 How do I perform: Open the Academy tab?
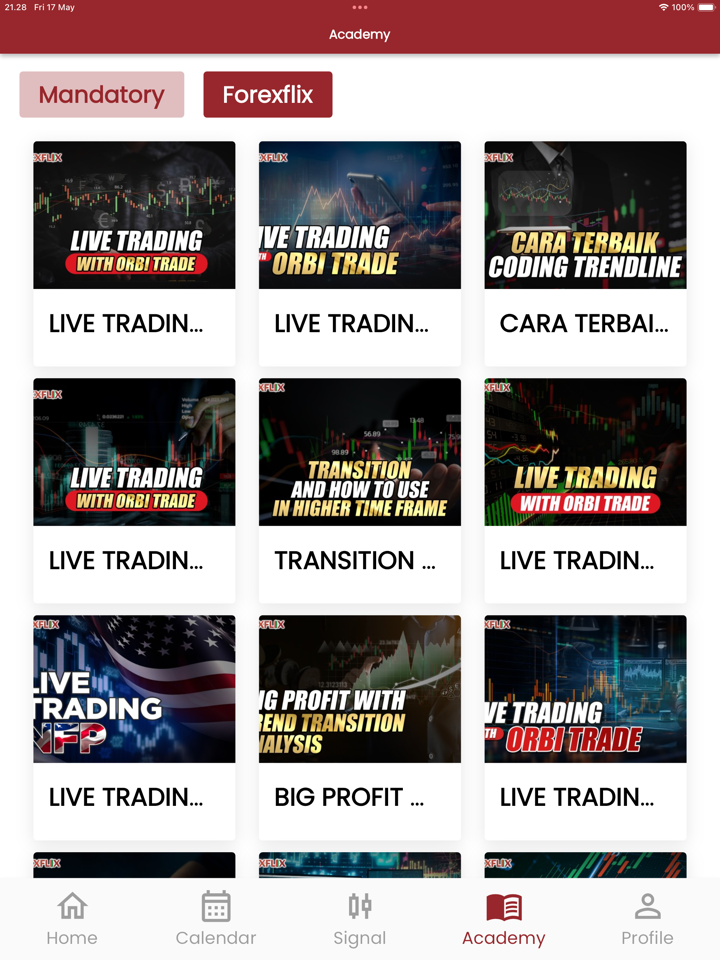click(x=503, y=920)
